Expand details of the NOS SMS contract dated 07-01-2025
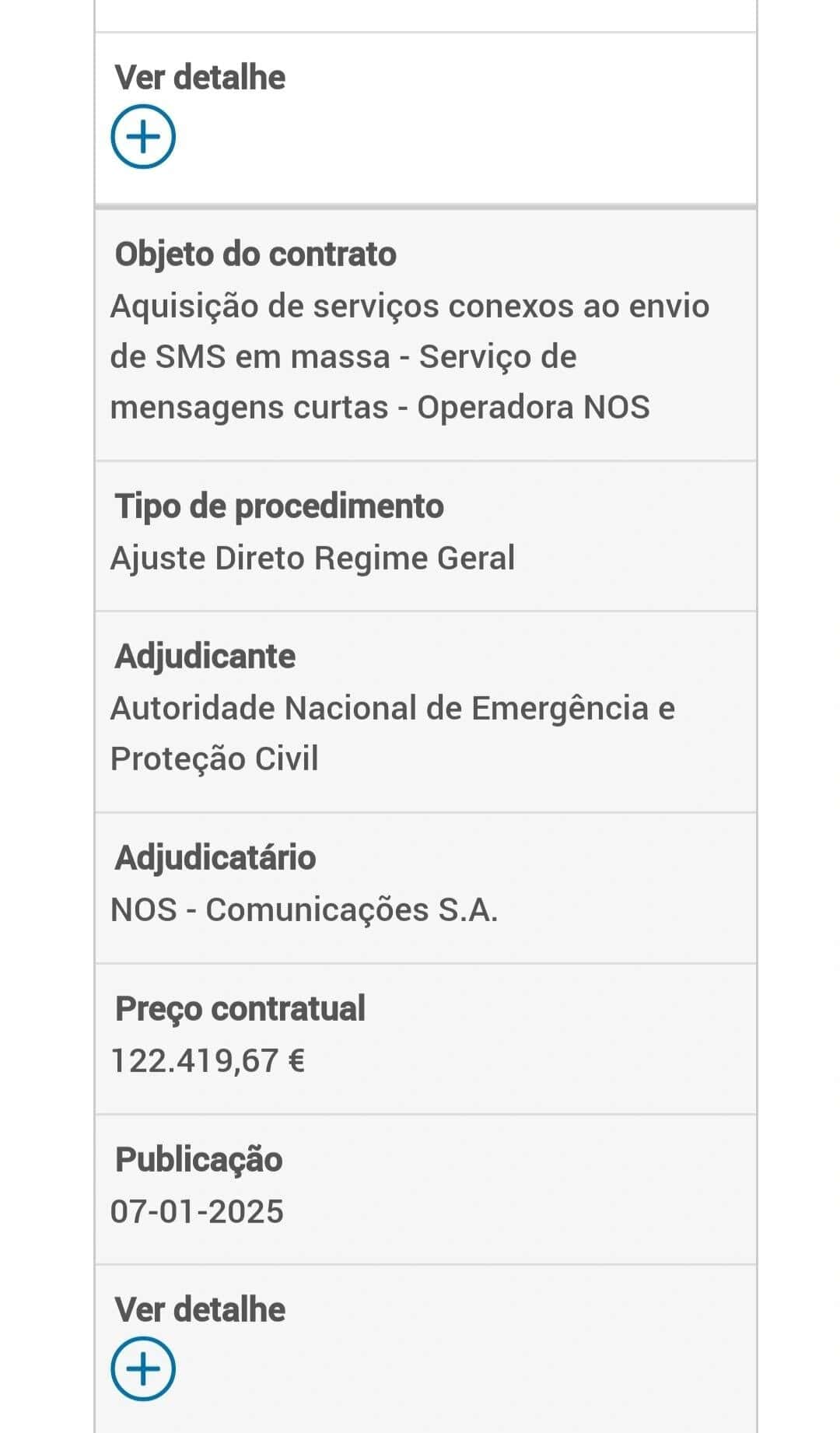 pos(143,1368)
